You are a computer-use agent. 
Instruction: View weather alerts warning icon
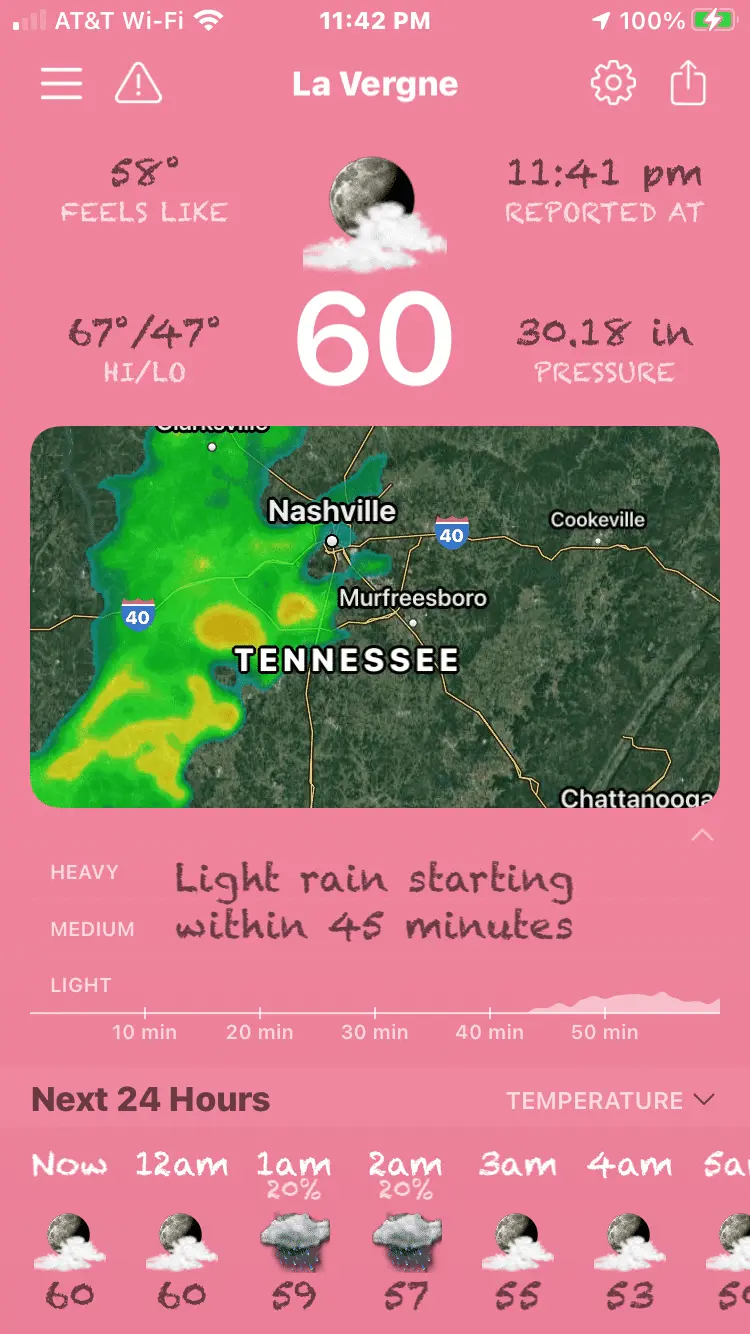coord(138,84)
